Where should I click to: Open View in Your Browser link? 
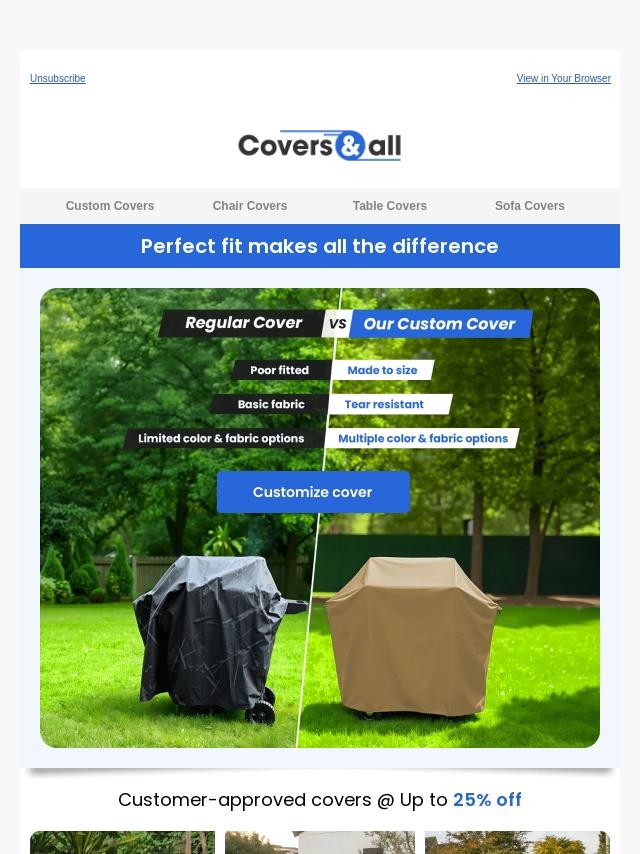(563, 78)
